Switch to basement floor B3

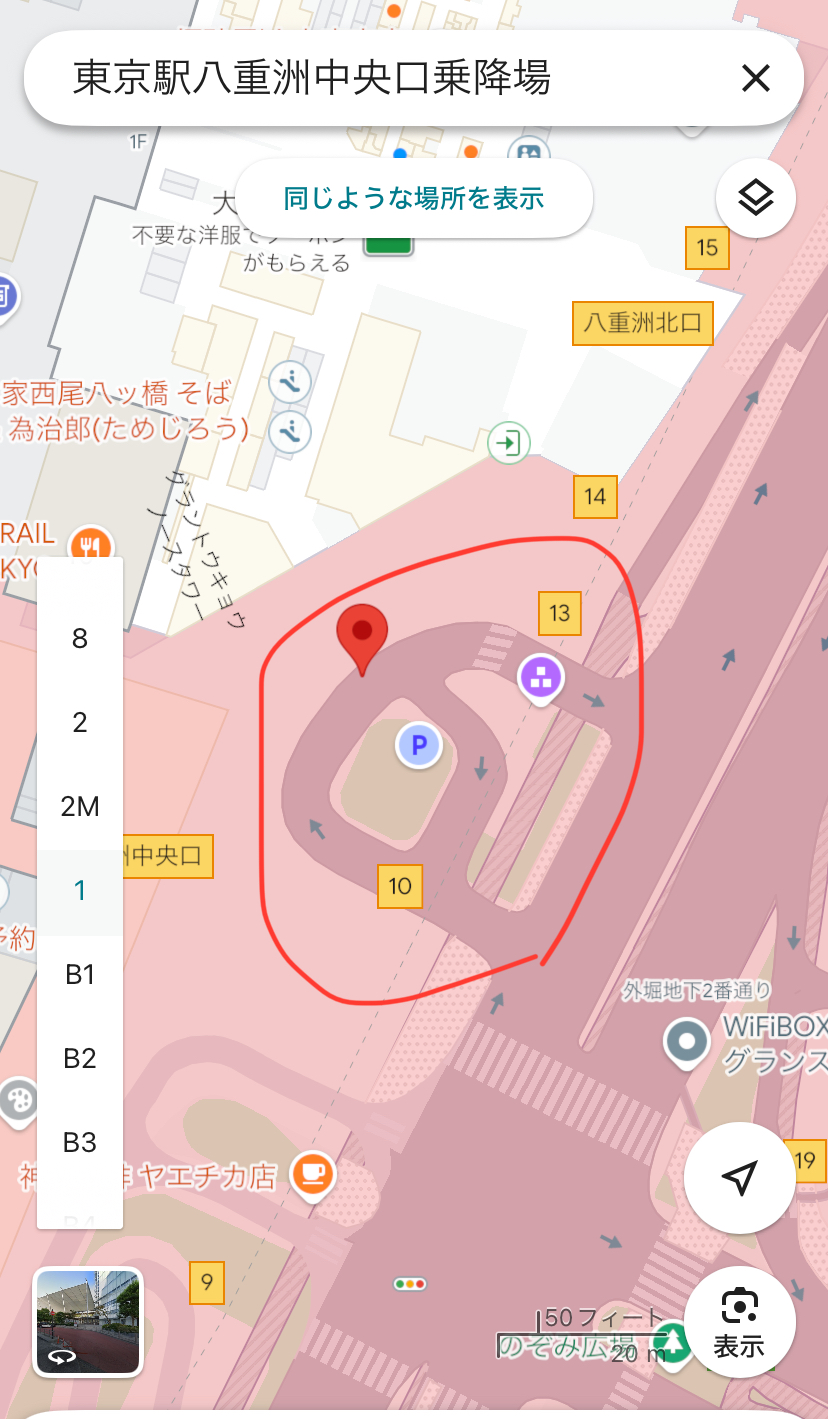pos(80,1142)
